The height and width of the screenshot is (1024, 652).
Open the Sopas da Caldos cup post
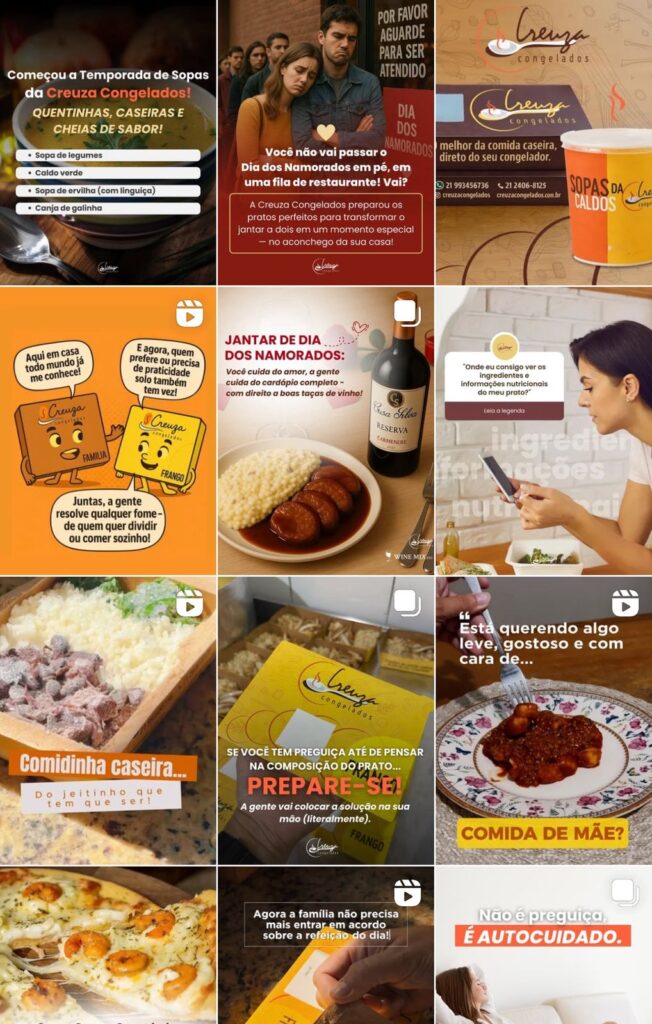tap(543, 142)
